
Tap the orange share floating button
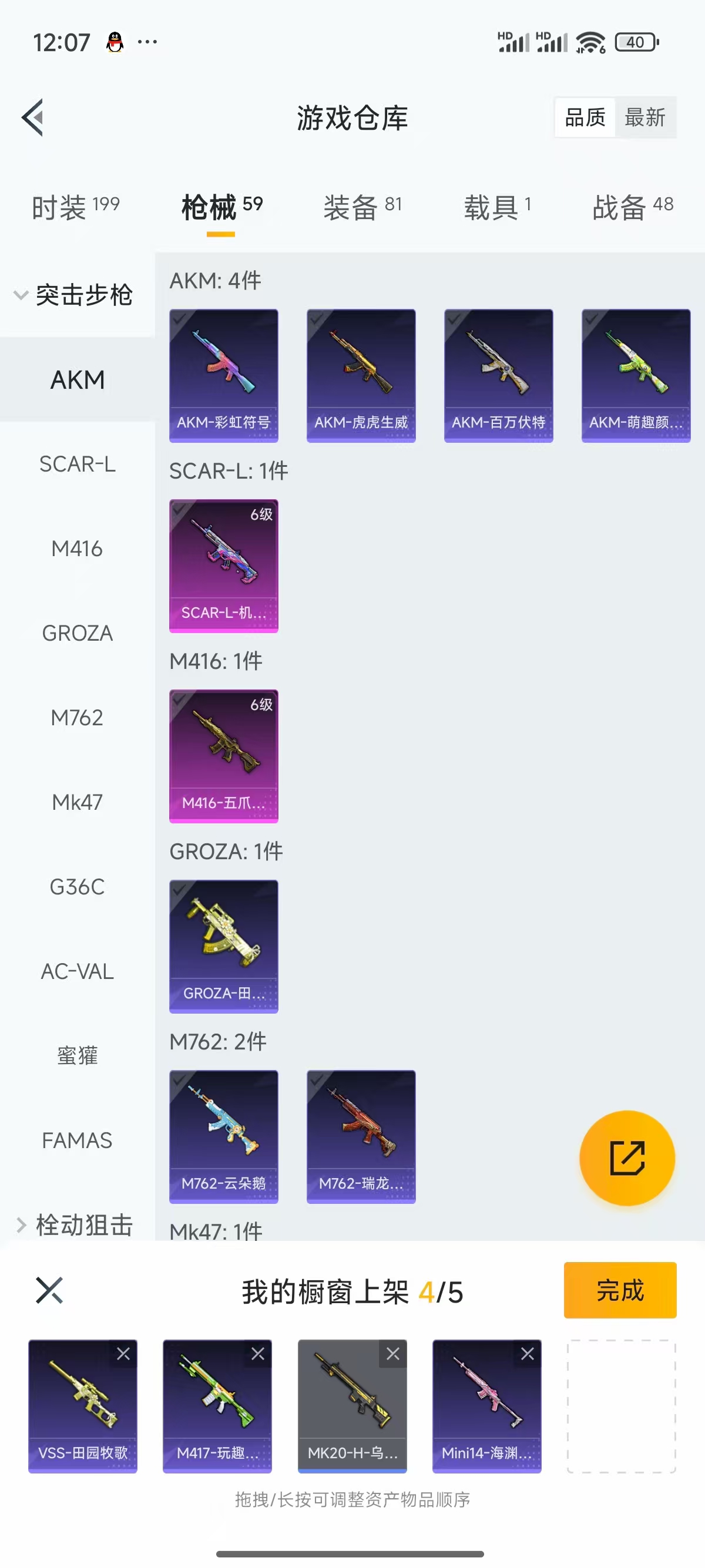point(626,1158)
